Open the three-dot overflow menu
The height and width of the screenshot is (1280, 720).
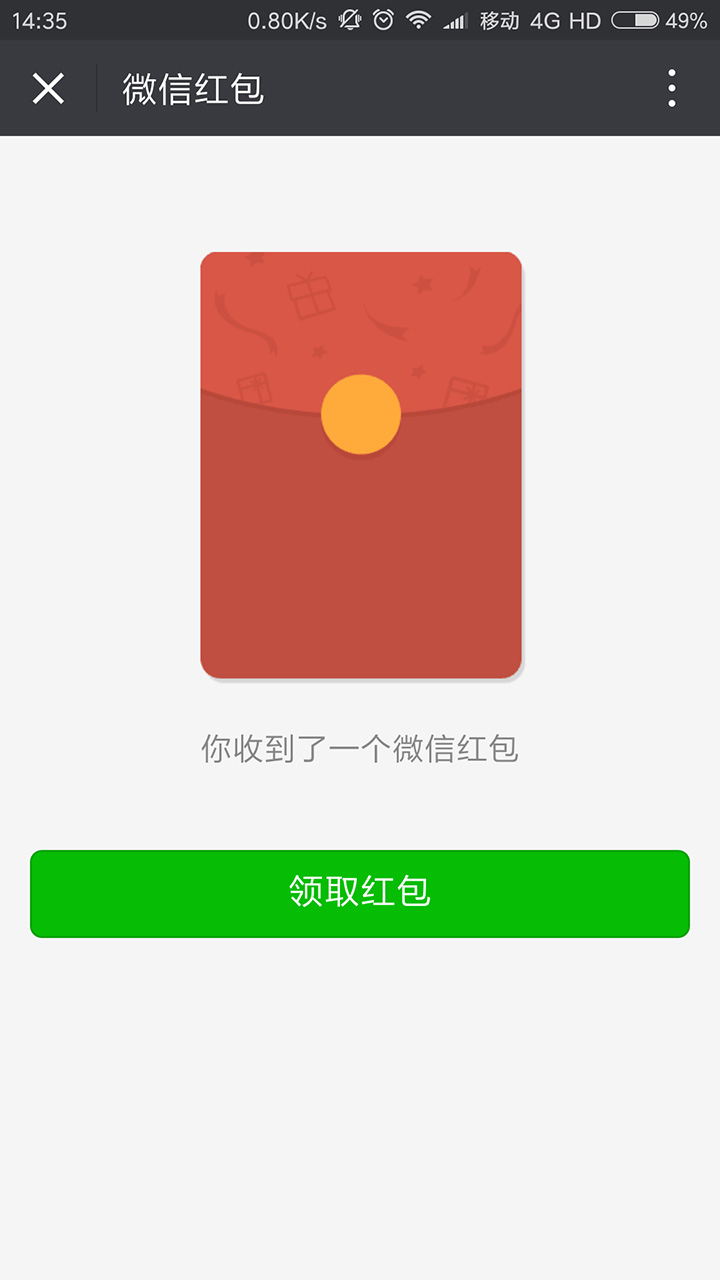[x=671, y=89]
